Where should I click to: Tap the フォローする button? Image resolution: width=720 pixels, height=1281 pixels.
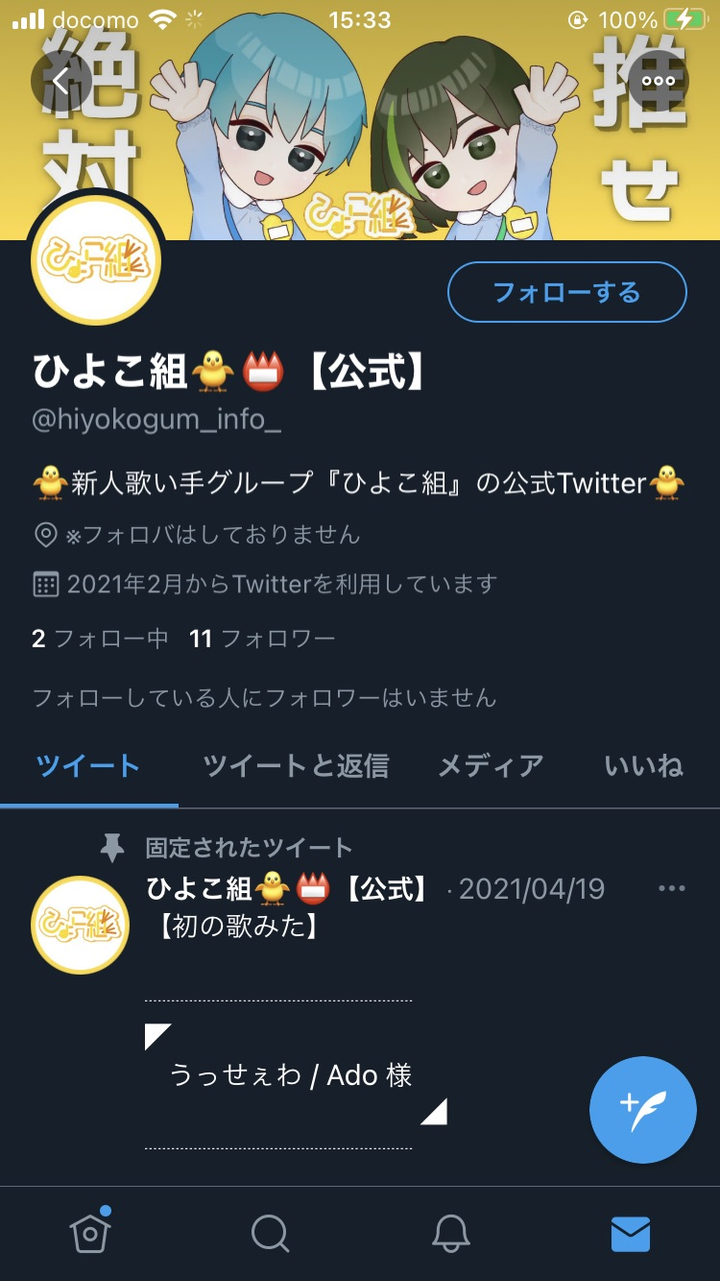[x=566, y=292]
